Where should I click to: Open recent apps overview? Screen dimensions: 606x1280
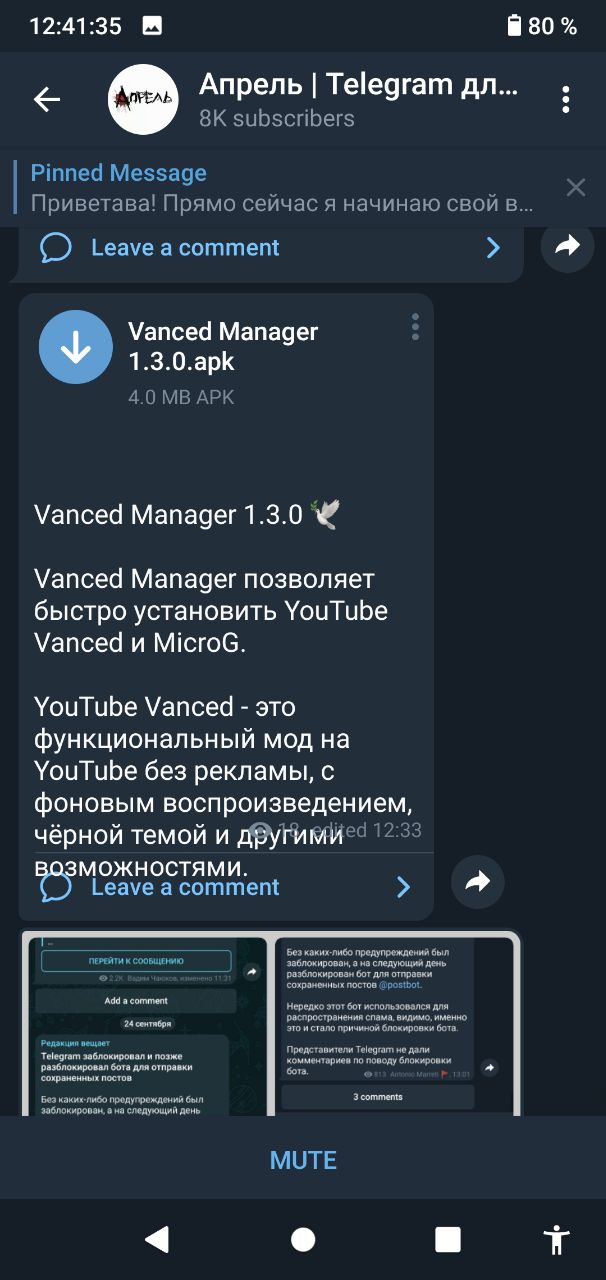pos(448,1240)
